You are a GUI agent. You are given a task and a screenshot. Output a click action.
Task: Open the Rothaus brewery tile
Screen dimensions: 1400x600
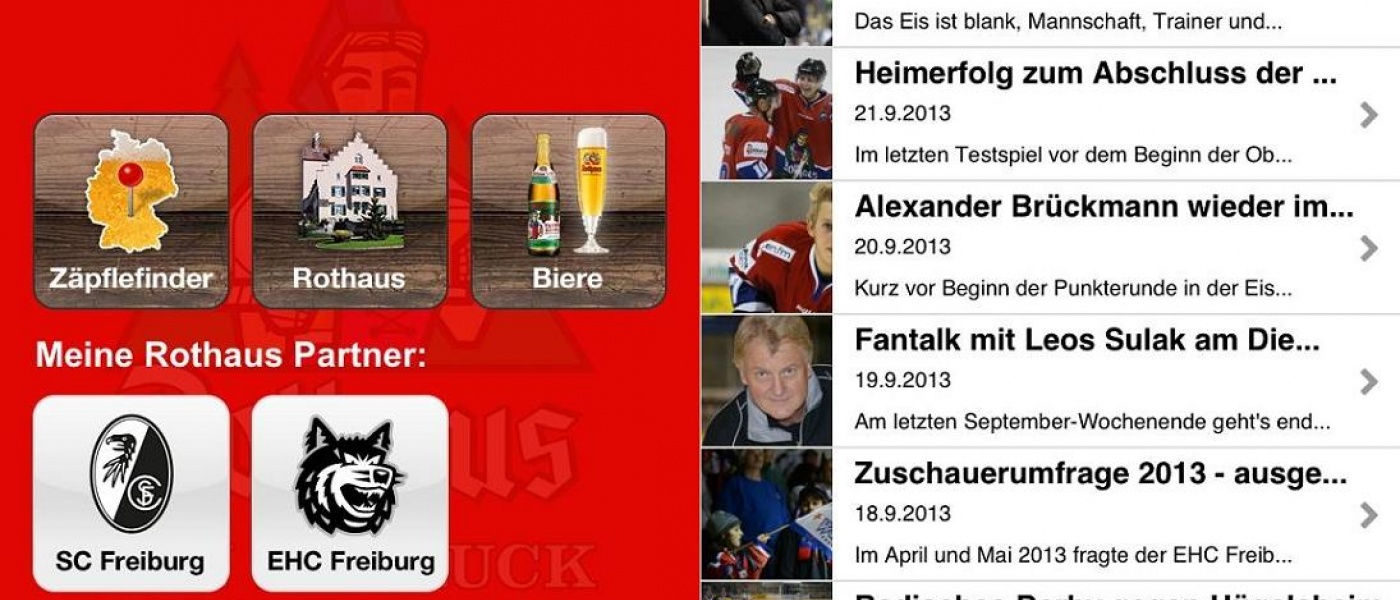click(349, 211)
